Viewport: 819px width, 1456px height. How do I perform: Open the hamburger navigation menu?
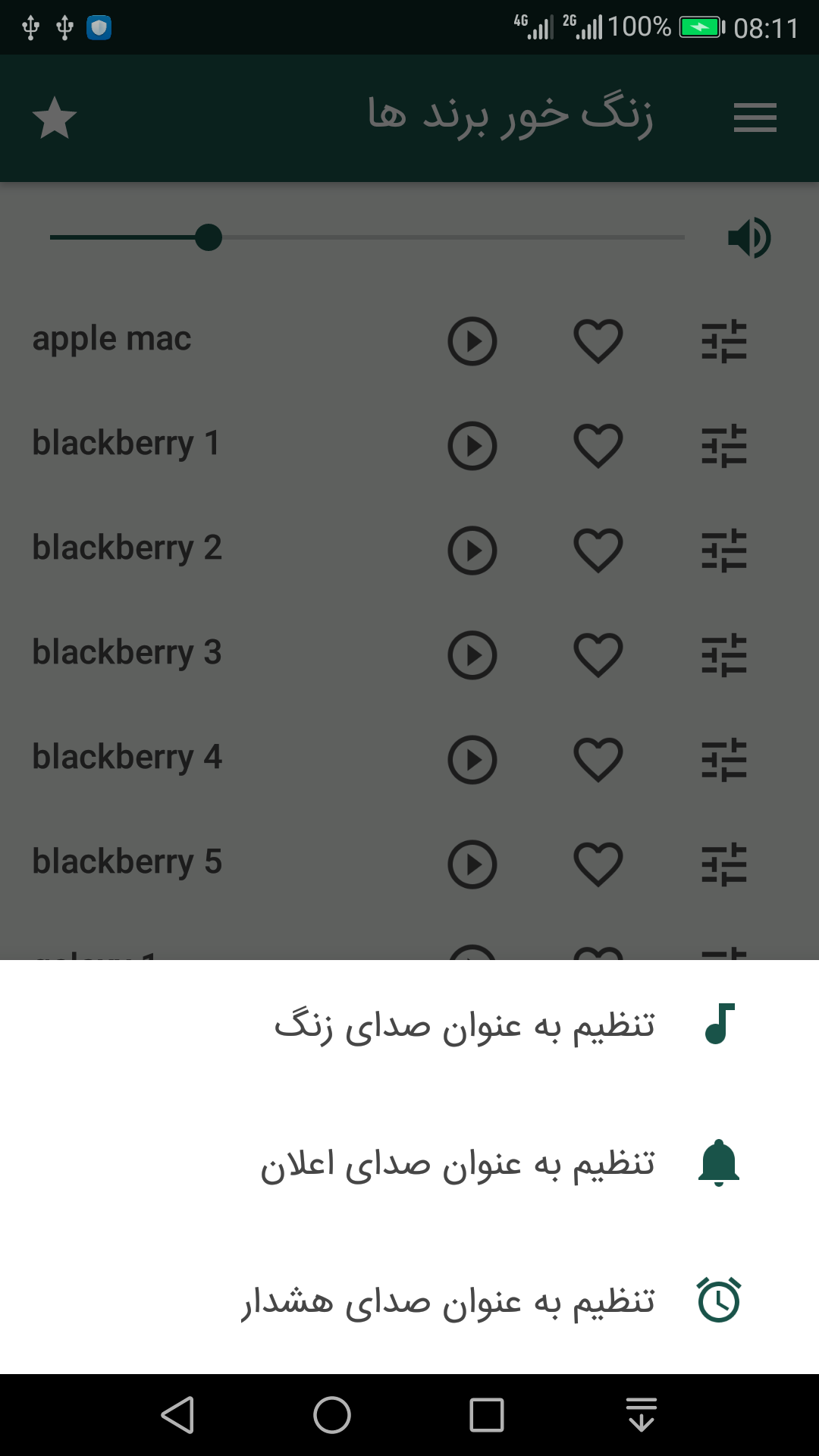(x=755, y=118)
